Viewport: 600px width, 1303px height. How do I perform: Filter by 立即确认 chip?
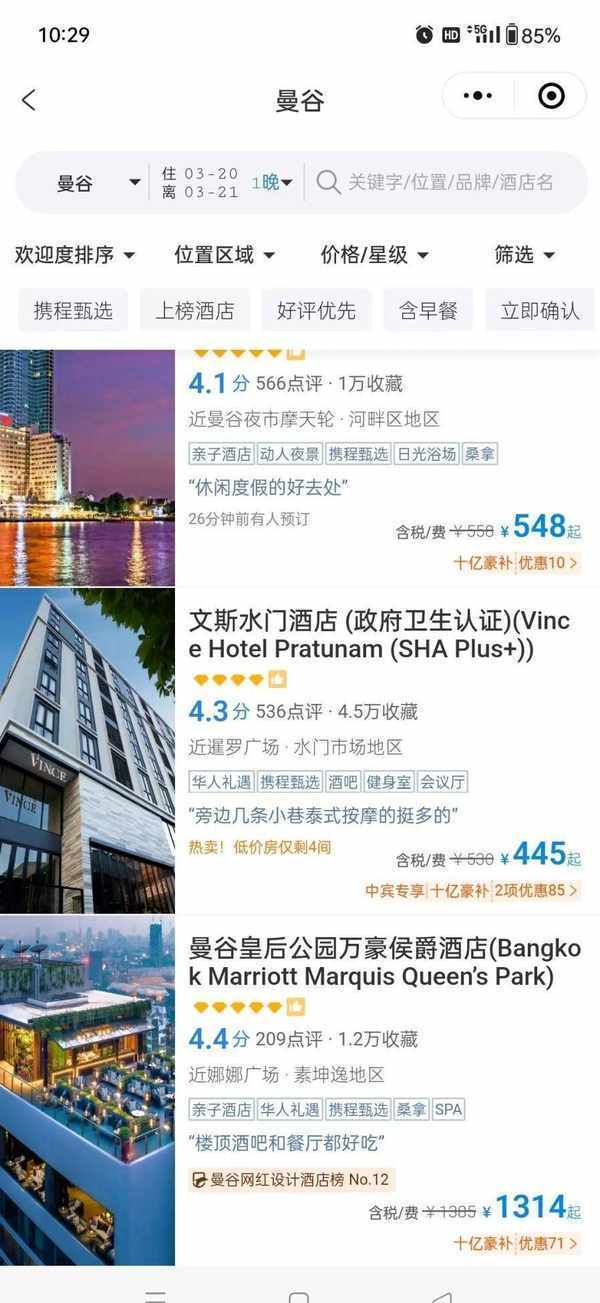click(x=540, y=310)
